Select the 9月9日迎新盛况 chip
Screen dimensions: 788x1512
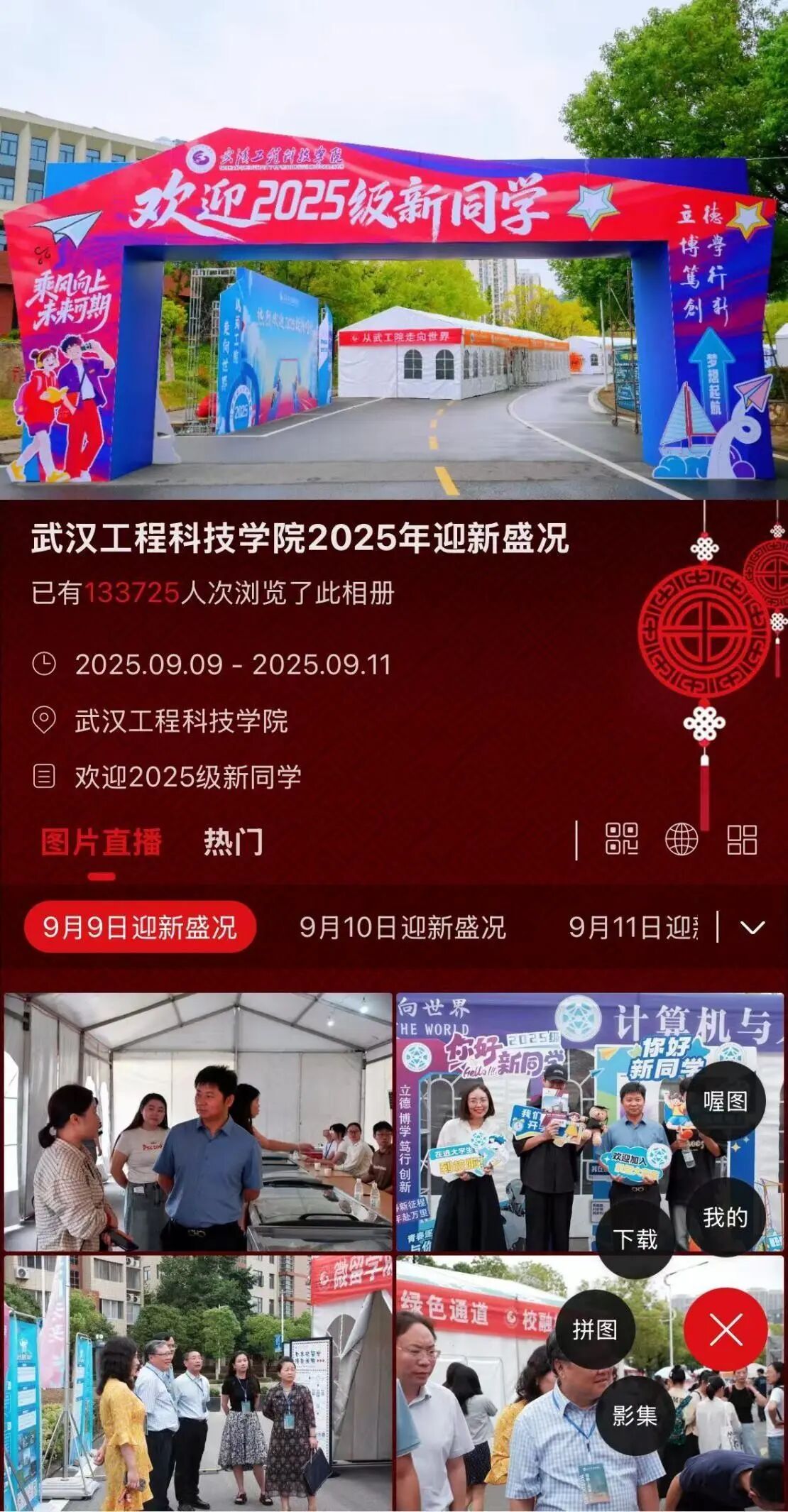[140, 927]
